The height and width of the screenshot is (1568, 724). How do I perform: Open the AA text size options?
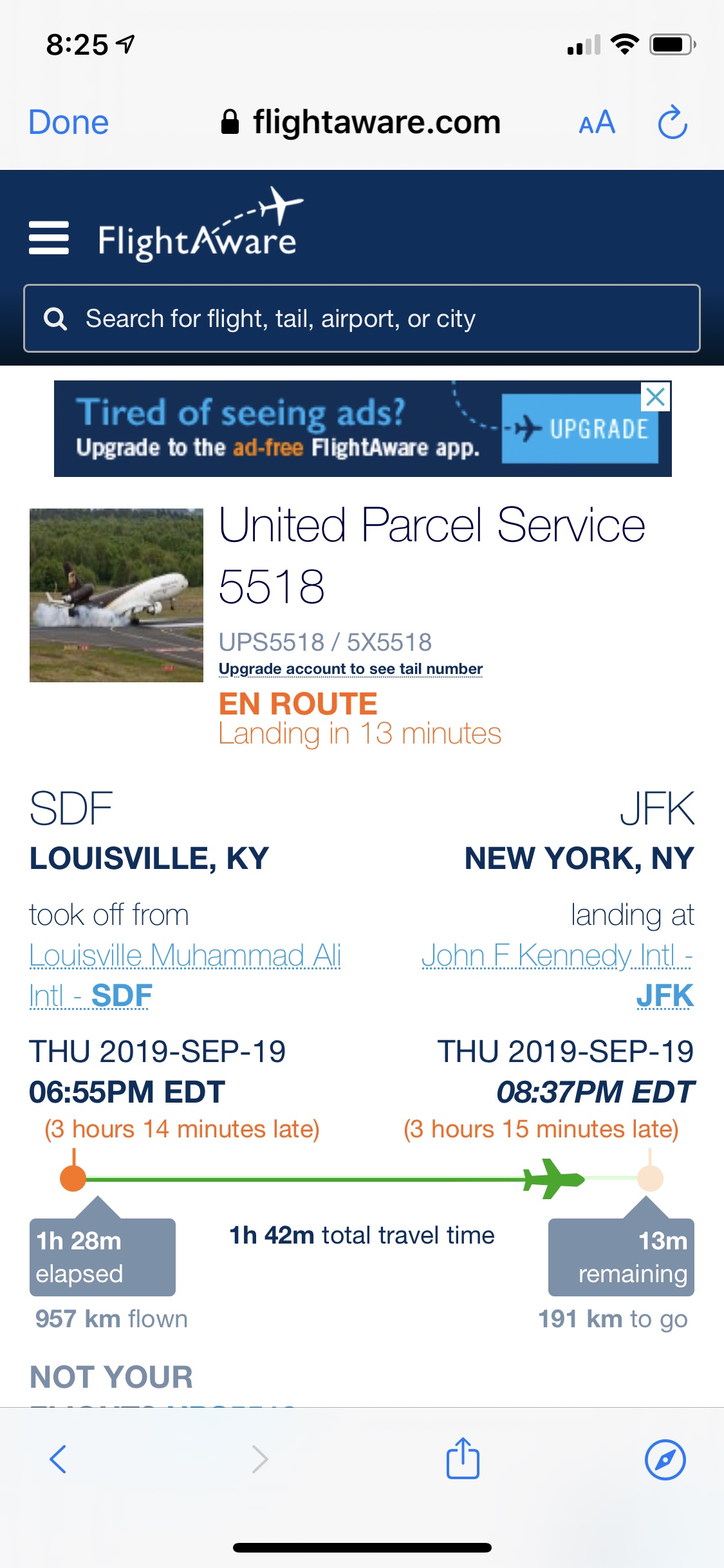point(597,122)
